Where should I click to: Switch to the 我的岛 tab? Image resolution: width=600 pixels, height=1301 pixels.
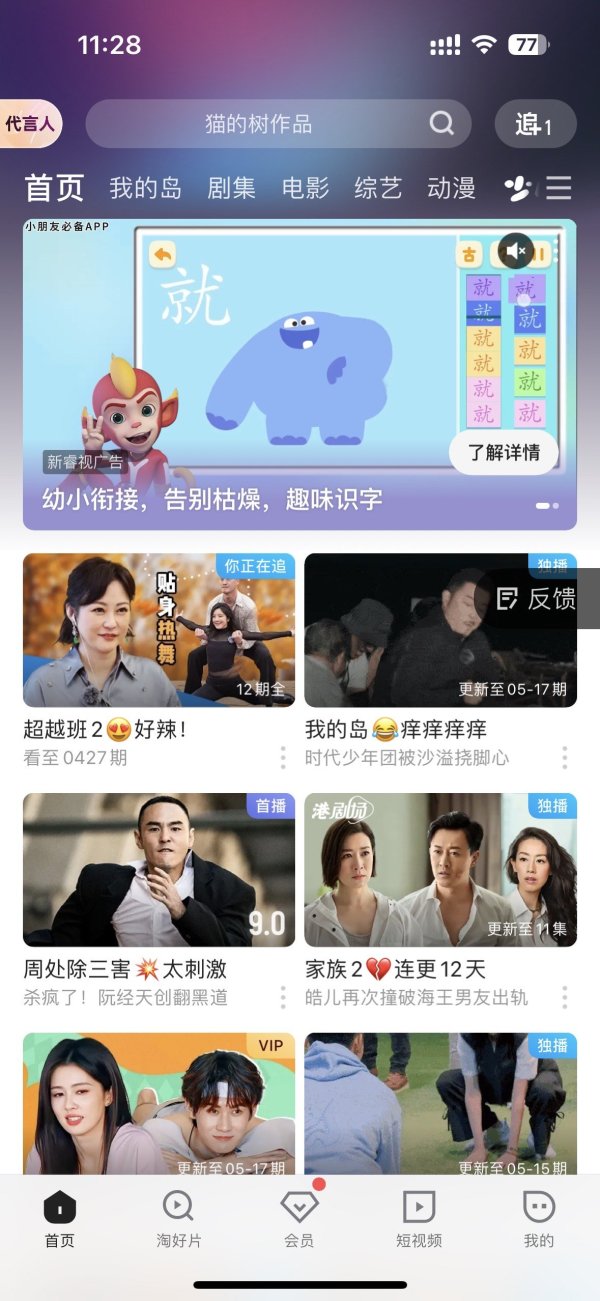pyautogui.click(x=145, y=188)
